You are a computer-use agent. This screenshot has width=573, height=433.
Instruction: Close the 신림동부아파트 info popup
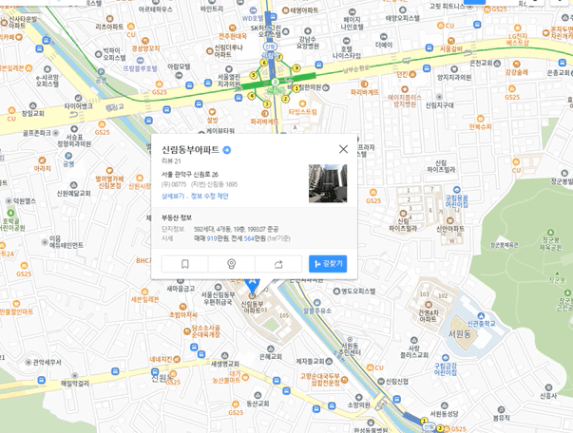[343, 149]
